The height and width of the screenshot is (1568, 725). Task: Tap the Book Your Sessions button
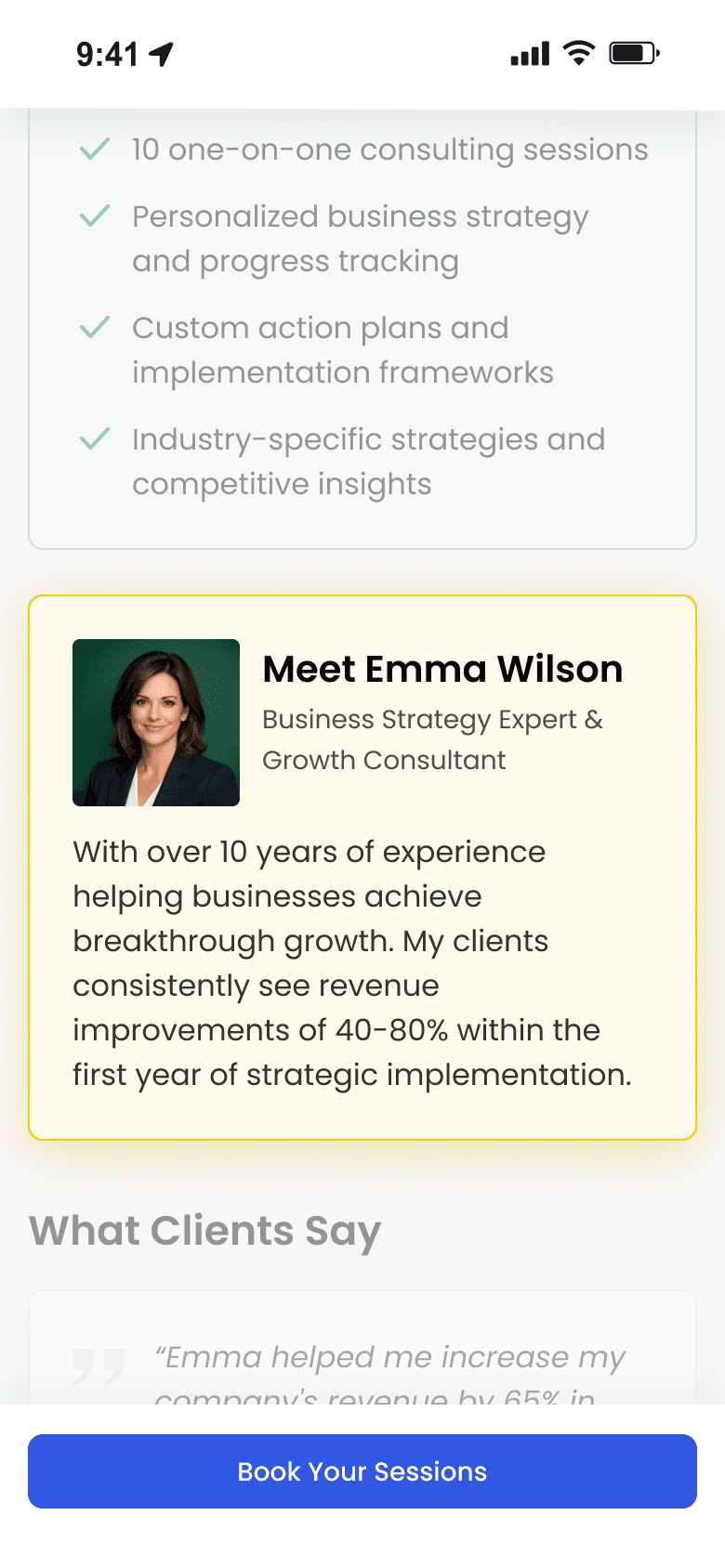pyautogui.click(x=362, y=1470)
